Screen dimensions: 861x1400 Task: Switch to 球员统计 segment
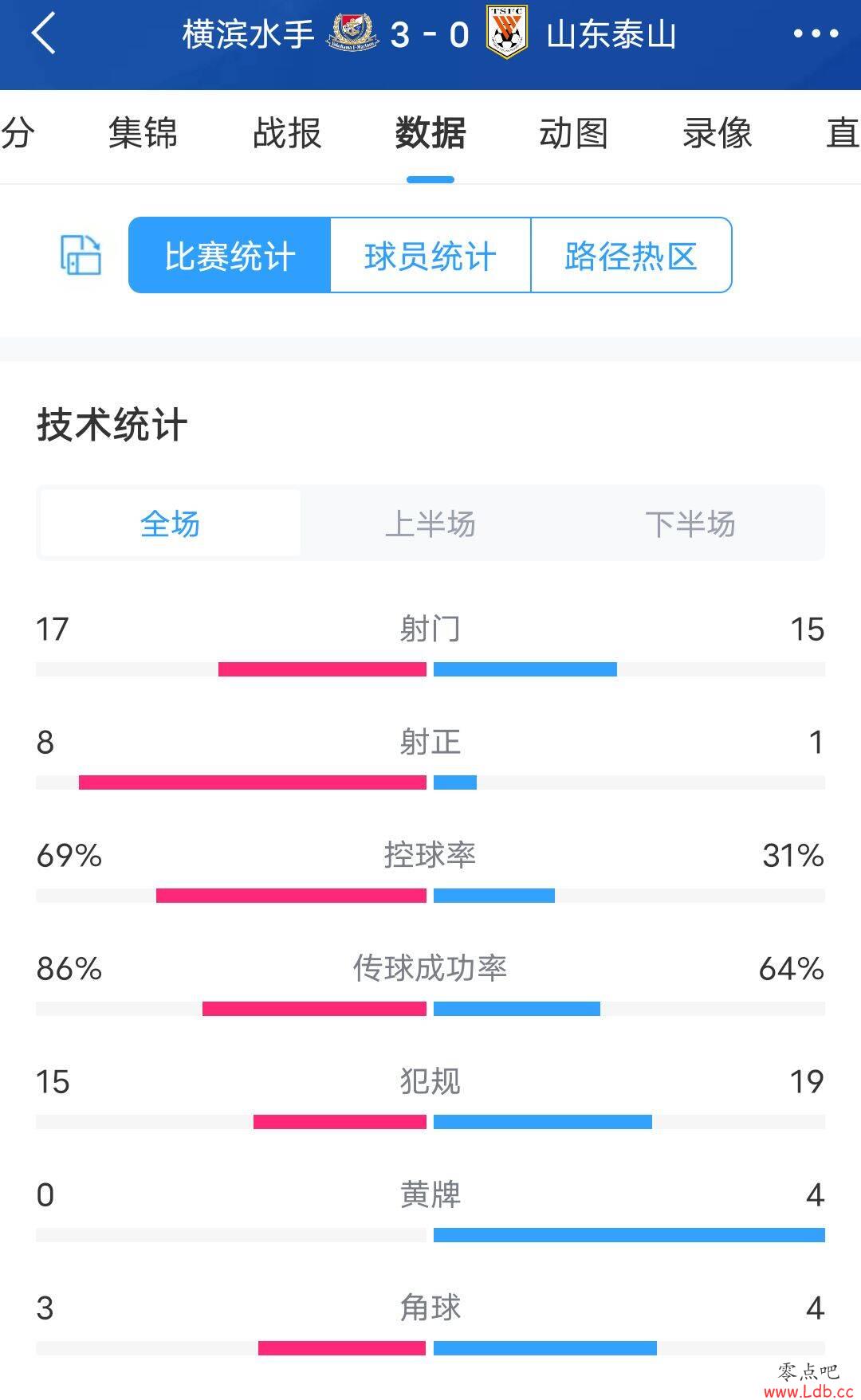coord(431,255)
